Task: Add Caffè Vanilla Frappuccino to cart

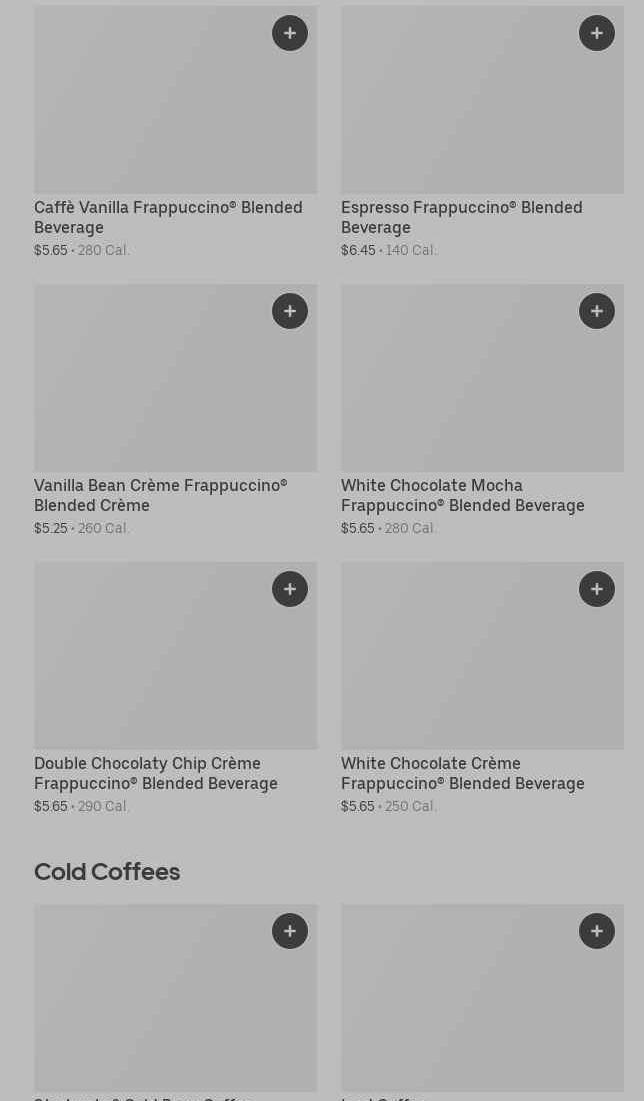Action: 290,33
